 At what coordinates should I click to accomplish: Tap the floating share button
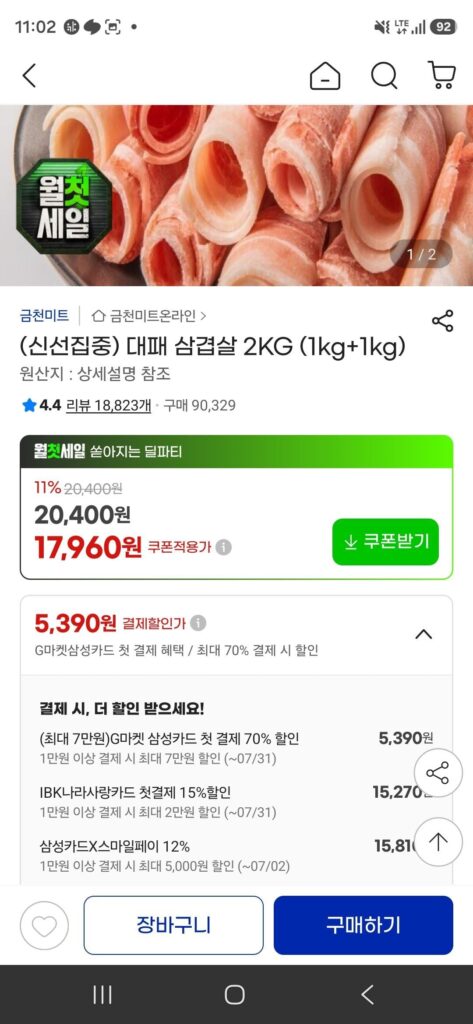[438, 773]
